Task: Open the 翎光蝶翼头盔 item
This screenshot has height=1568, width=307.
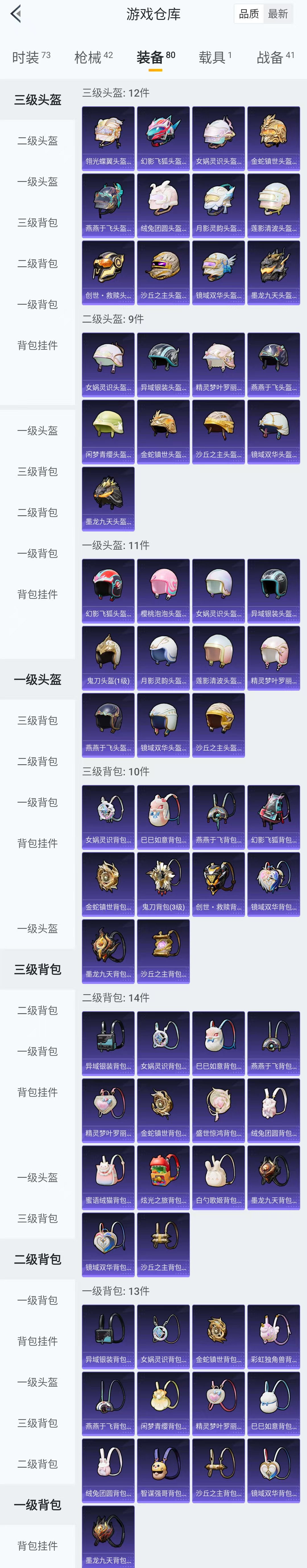Action: pos(108,138)
